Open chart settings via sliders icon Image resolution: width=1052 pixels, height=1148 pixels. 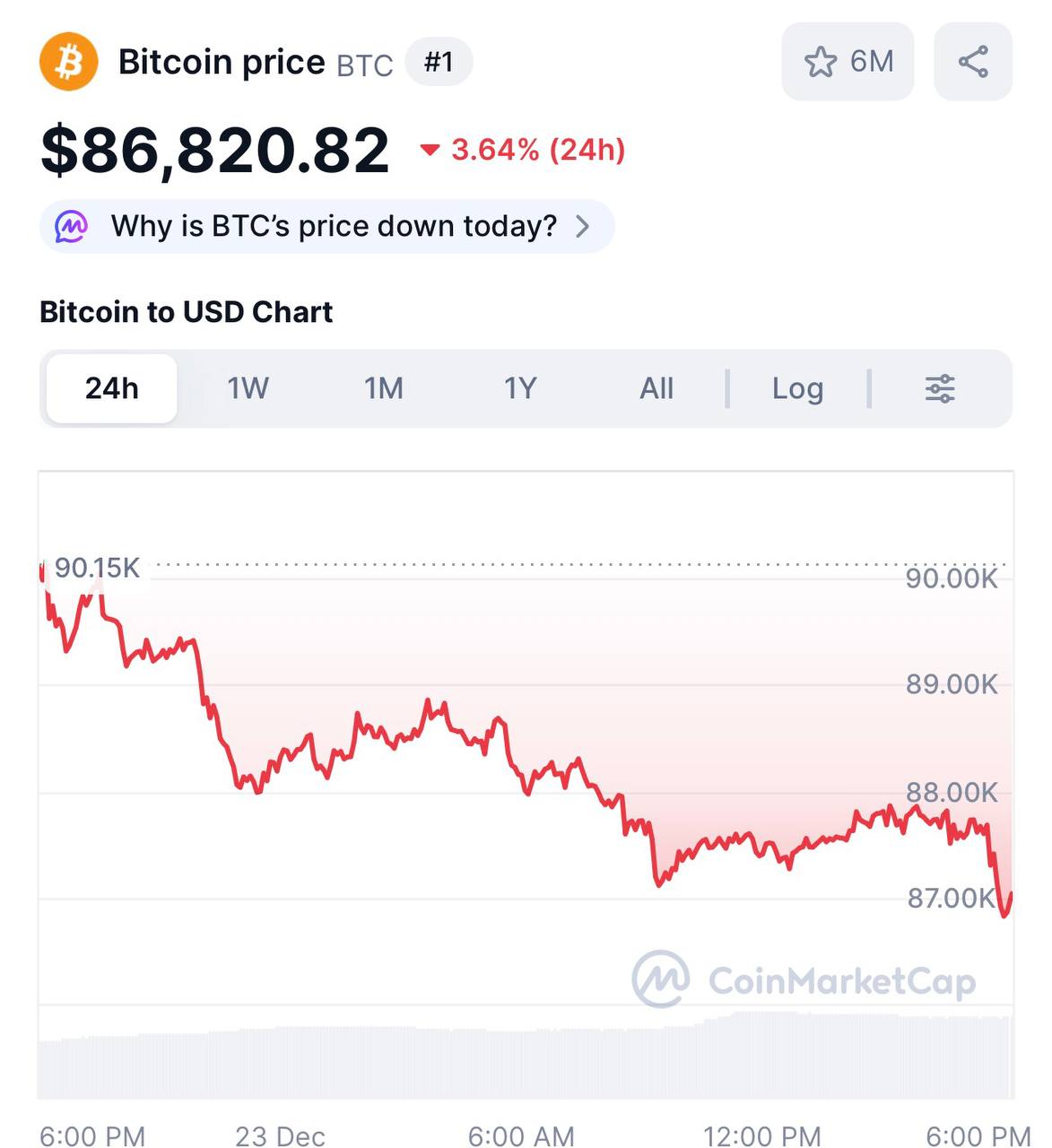coord(940,388)
